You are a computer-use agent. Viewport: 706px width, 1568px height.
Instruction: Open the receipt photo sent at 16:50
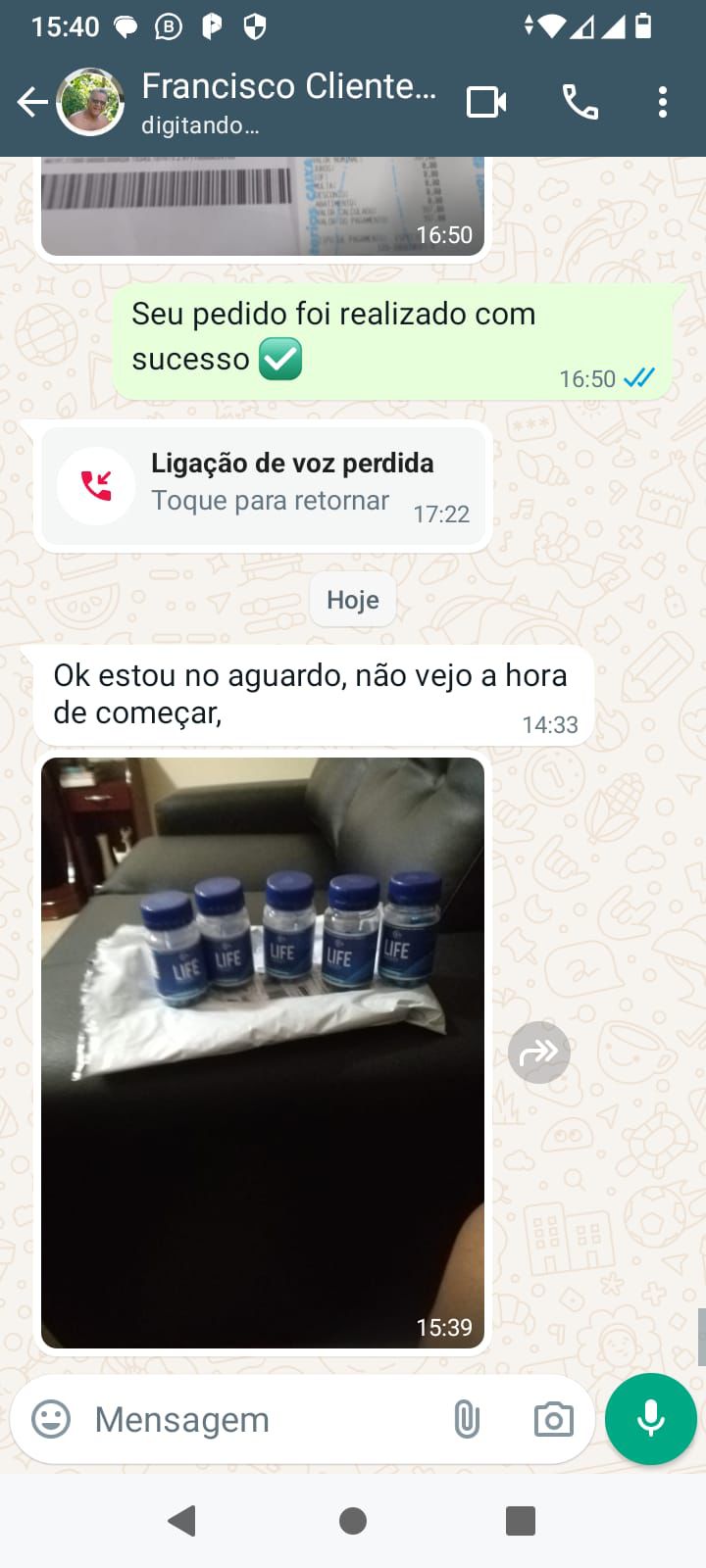(263, 206)
